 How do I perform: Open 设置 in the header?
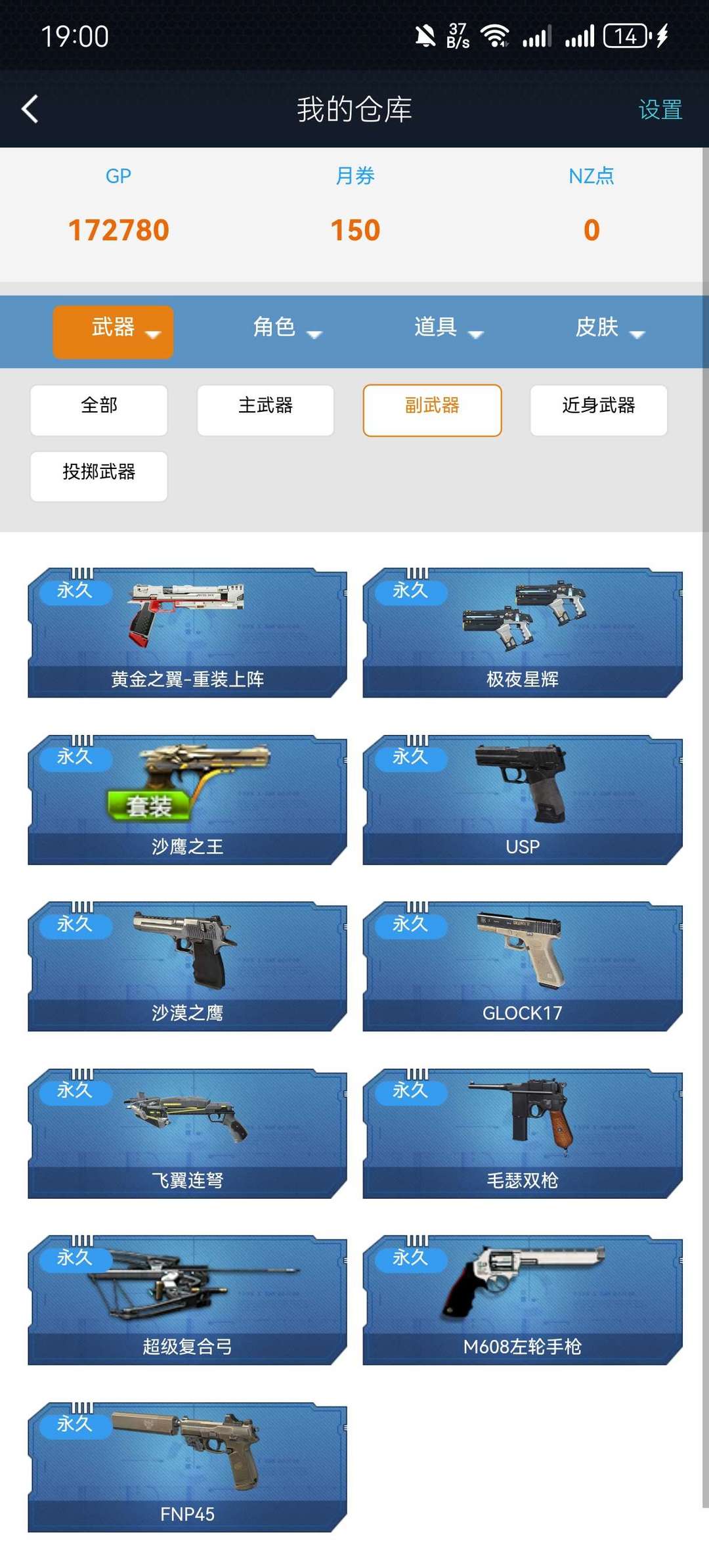[660, 110]
